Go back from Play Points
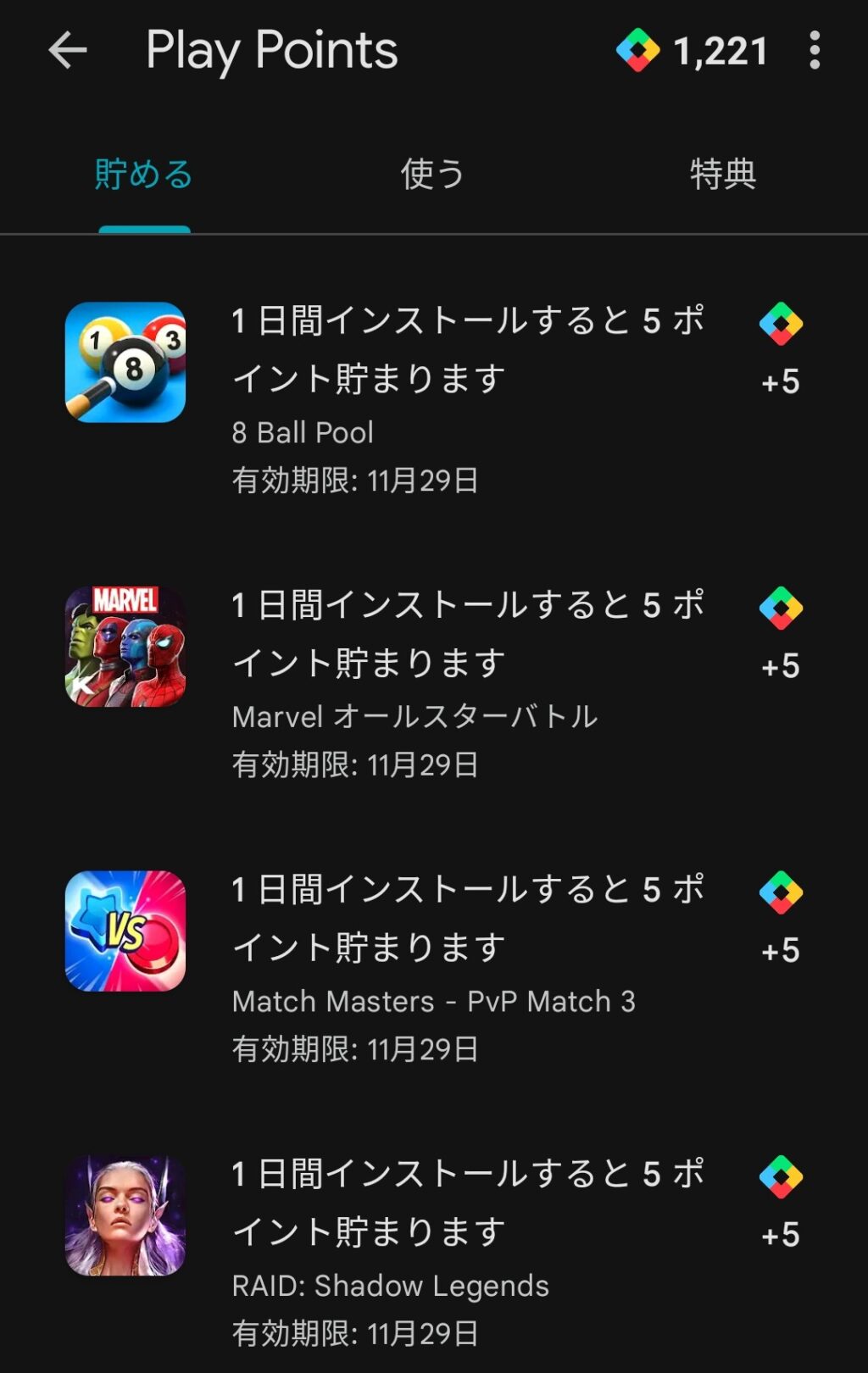 tap(68, 51)
